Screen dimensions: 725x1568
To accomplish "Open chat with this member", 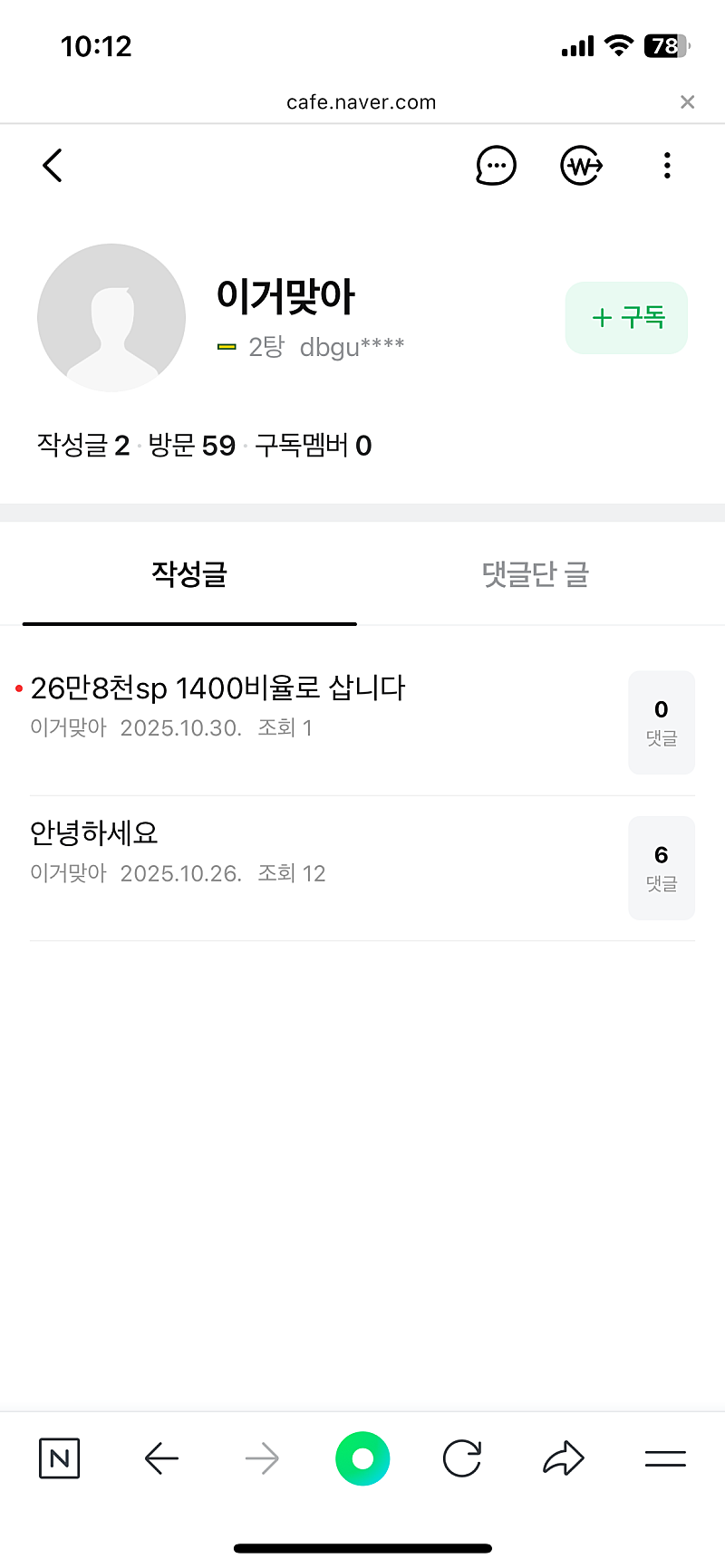I will click(496, 166).
